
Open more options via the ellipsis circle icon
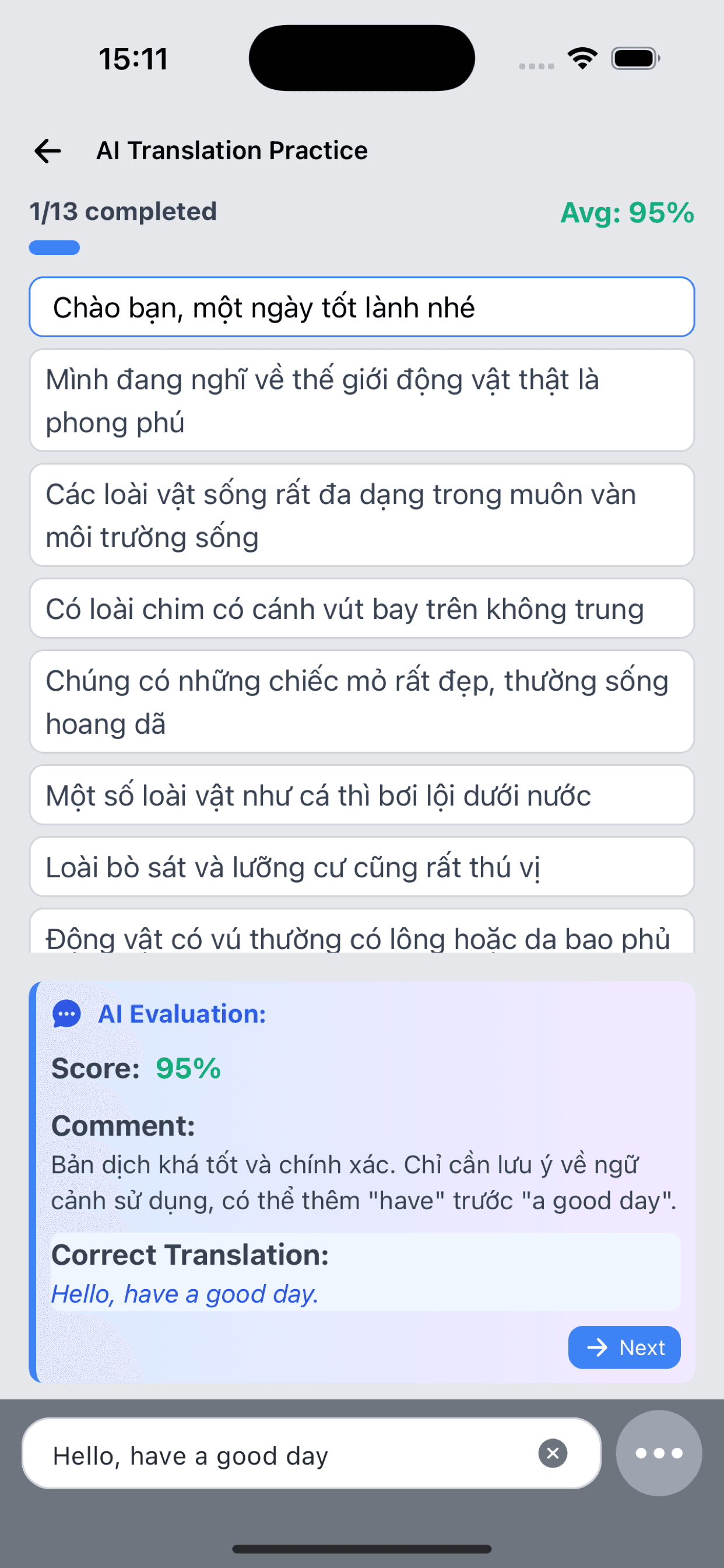659,1455
